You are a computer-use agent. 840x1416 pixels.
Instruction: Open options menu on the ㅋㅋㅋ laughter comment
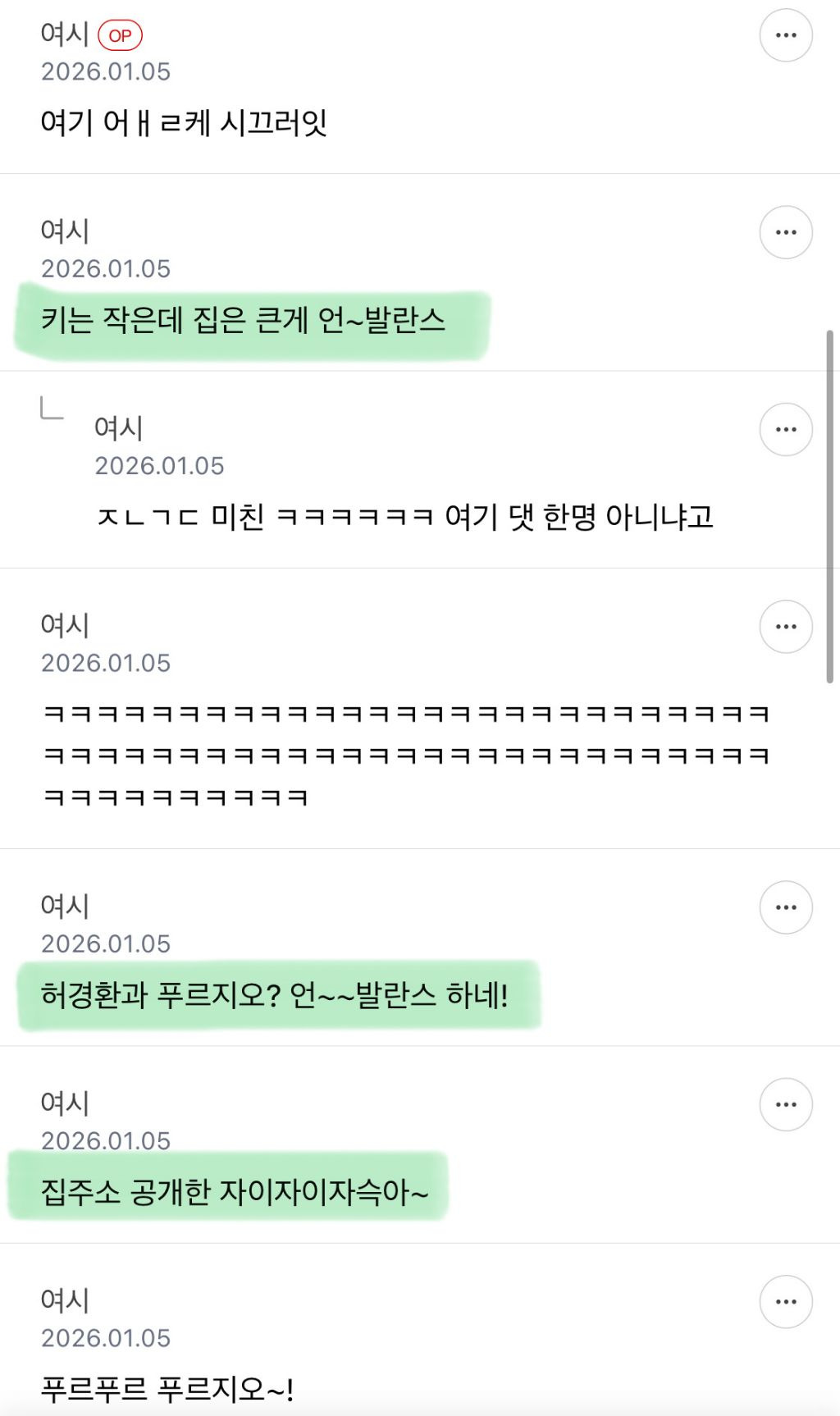tap(786, 626)
